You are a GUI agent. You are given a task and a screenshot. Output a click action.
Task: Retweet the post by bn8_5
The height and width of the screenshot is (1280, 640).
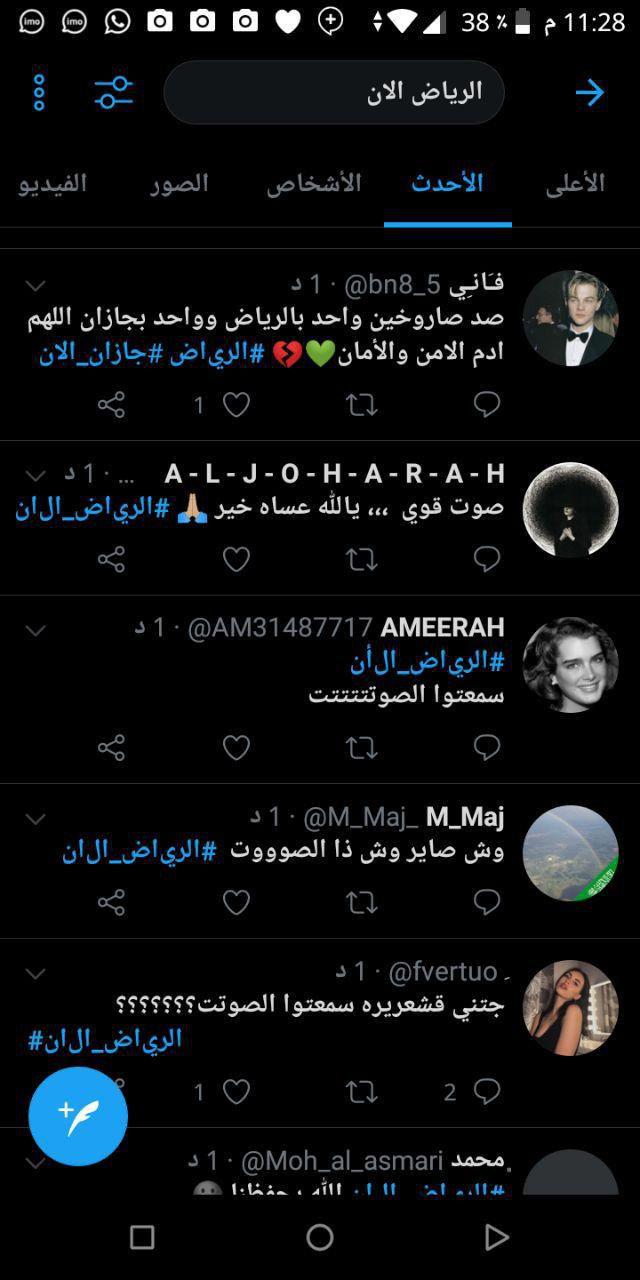click(x=361, y=405)
